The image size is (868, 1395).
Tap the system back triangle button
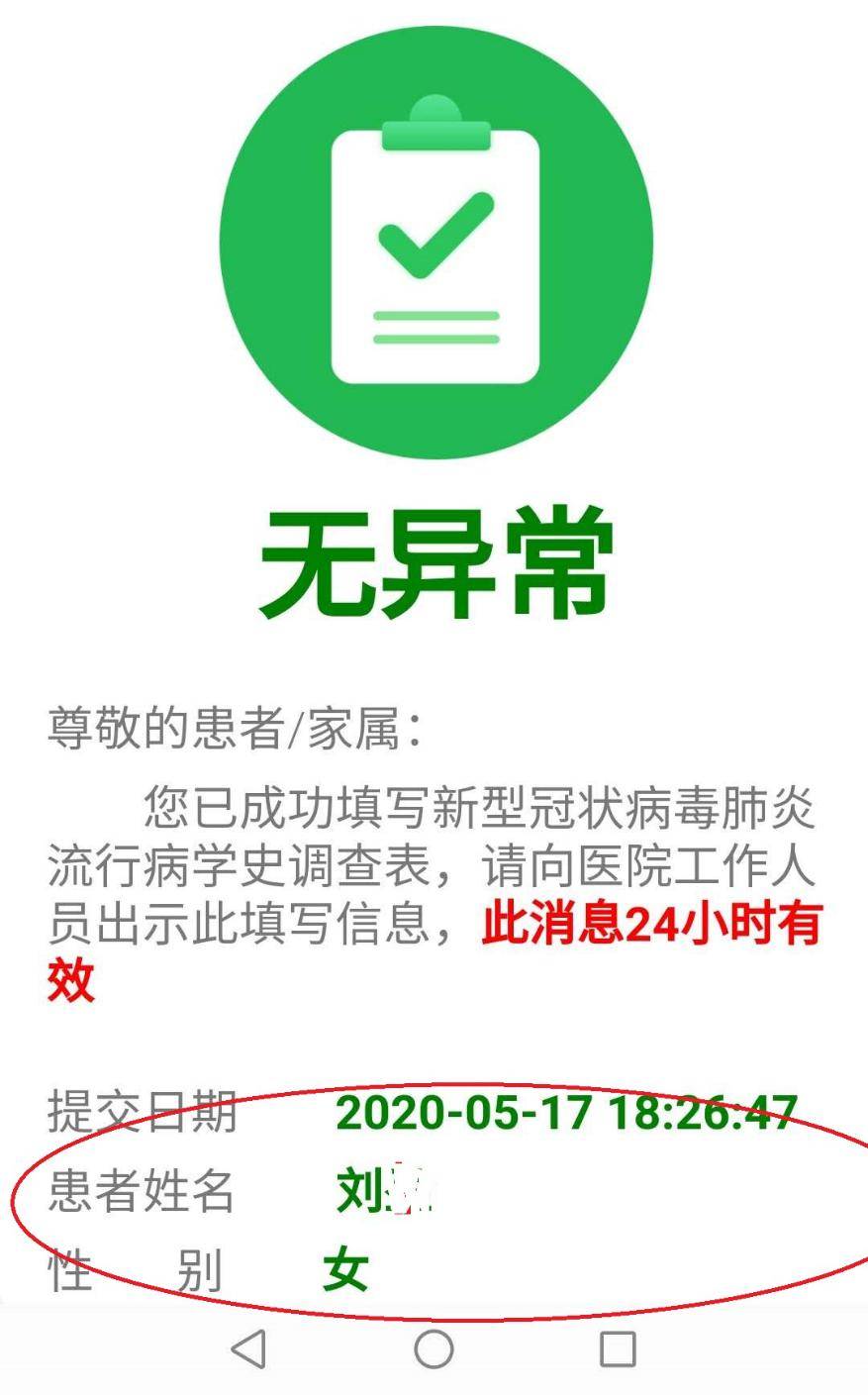click(248, 1348)
